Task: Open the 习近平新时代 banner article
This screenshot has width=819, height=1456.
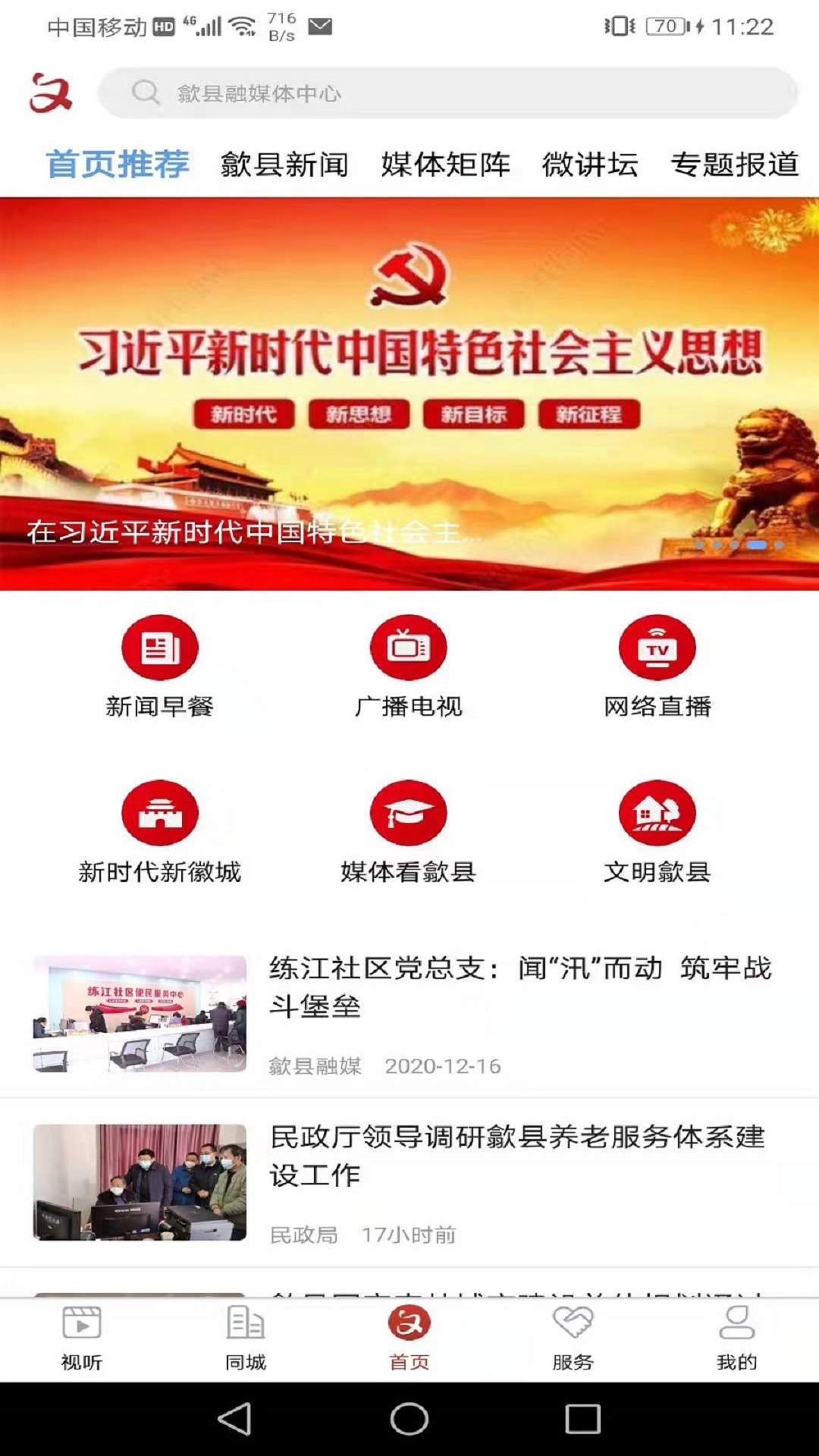Action: click(409, 394)
